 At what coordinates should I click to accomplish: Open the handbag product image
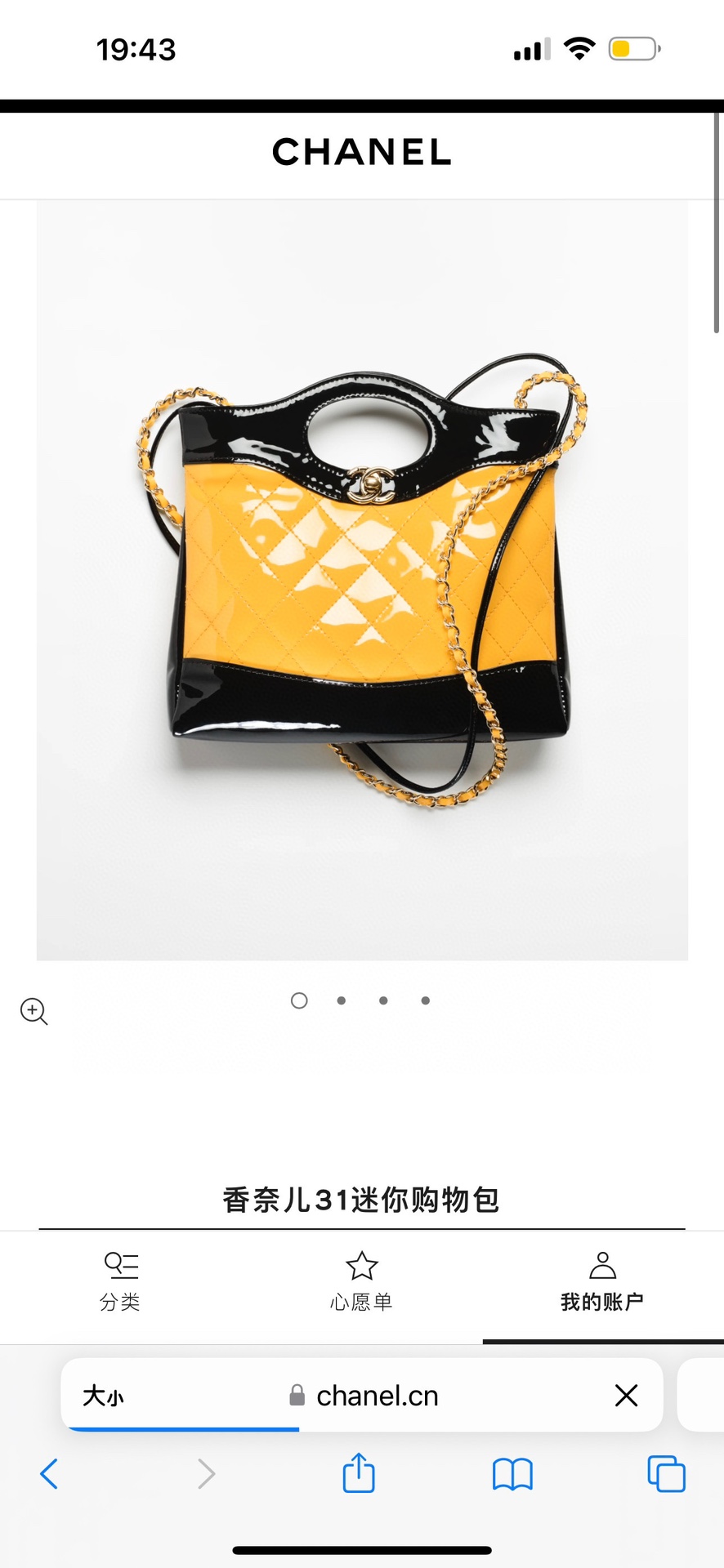(x=362, y=580)
